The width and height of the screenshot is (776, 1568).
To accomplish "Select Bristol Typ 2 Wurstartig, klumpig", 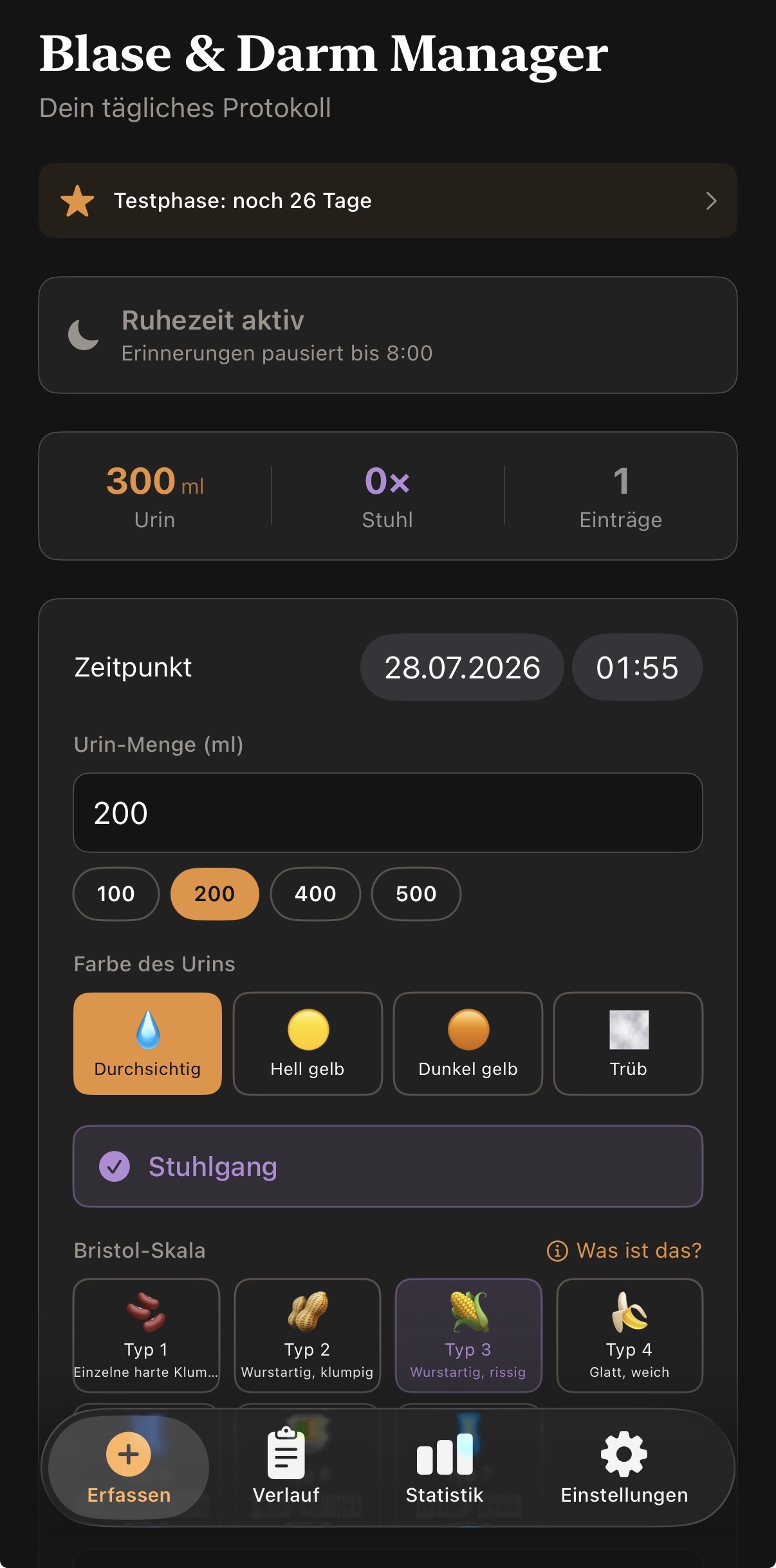I will point(308,1336).
